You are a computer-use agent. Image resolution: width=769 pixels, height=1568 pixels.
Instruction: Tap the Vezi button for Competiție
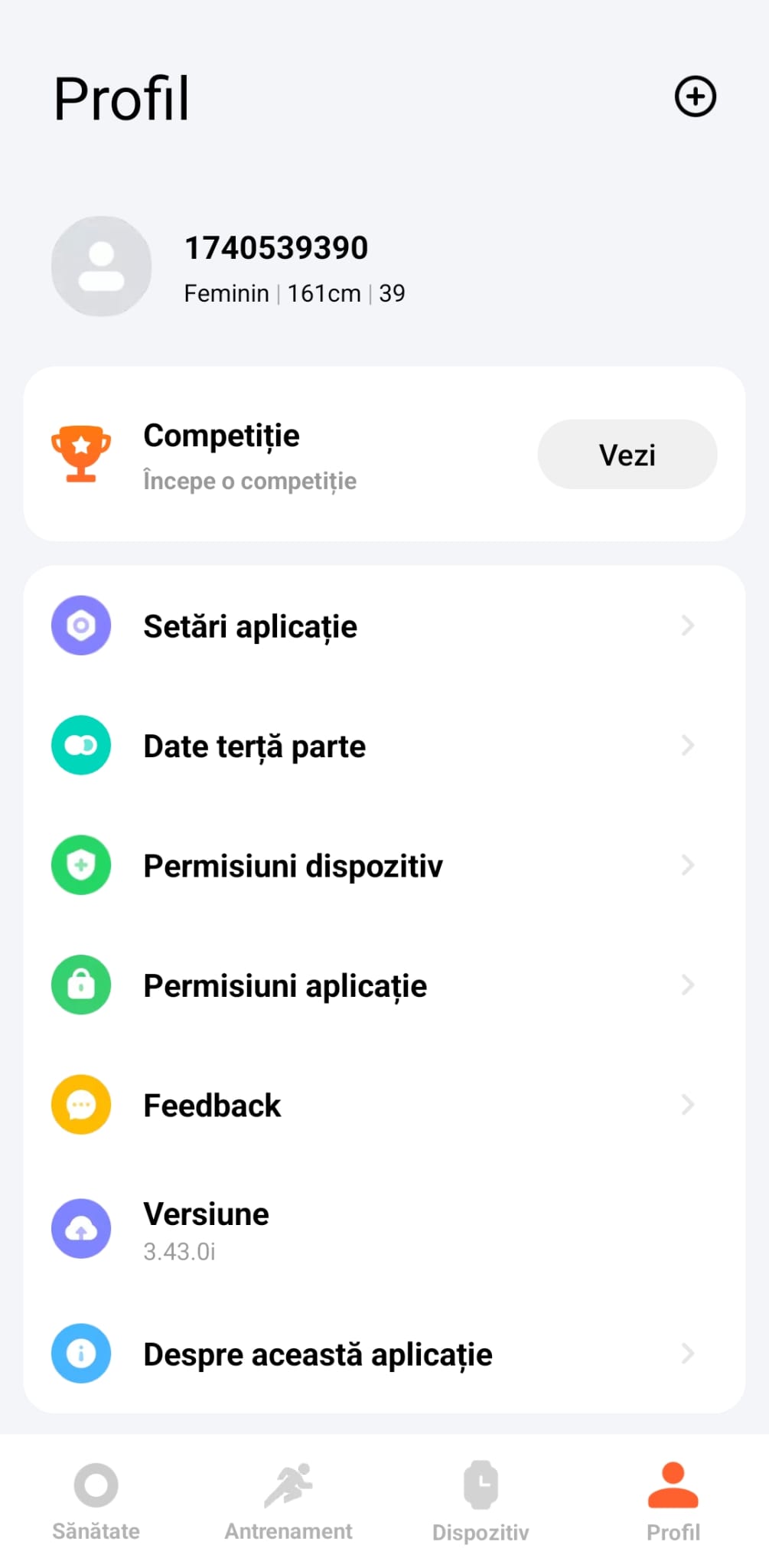(x=627, y=455)
